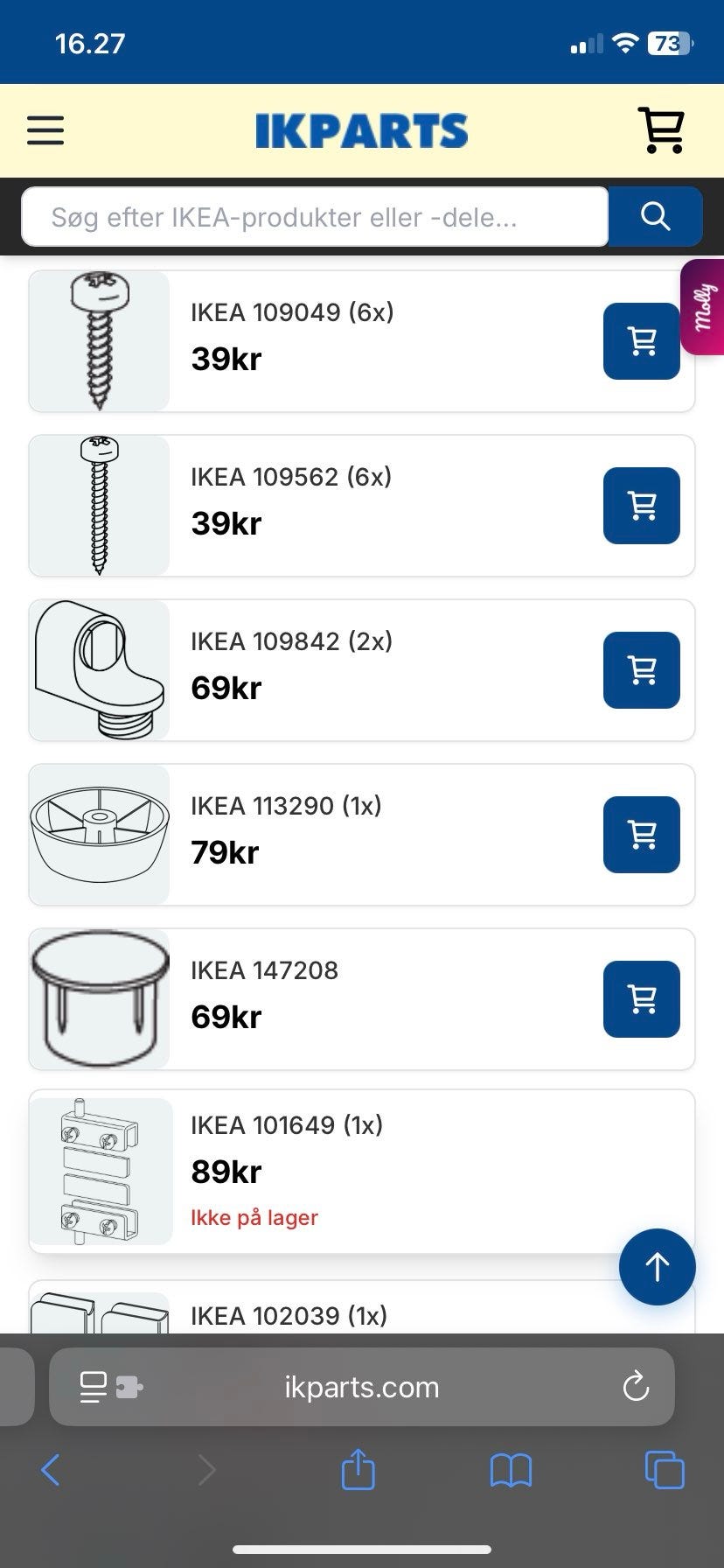Open Safari bookmarks
This screenshot has width=724, height=1568.
(x=511, y=1470)
